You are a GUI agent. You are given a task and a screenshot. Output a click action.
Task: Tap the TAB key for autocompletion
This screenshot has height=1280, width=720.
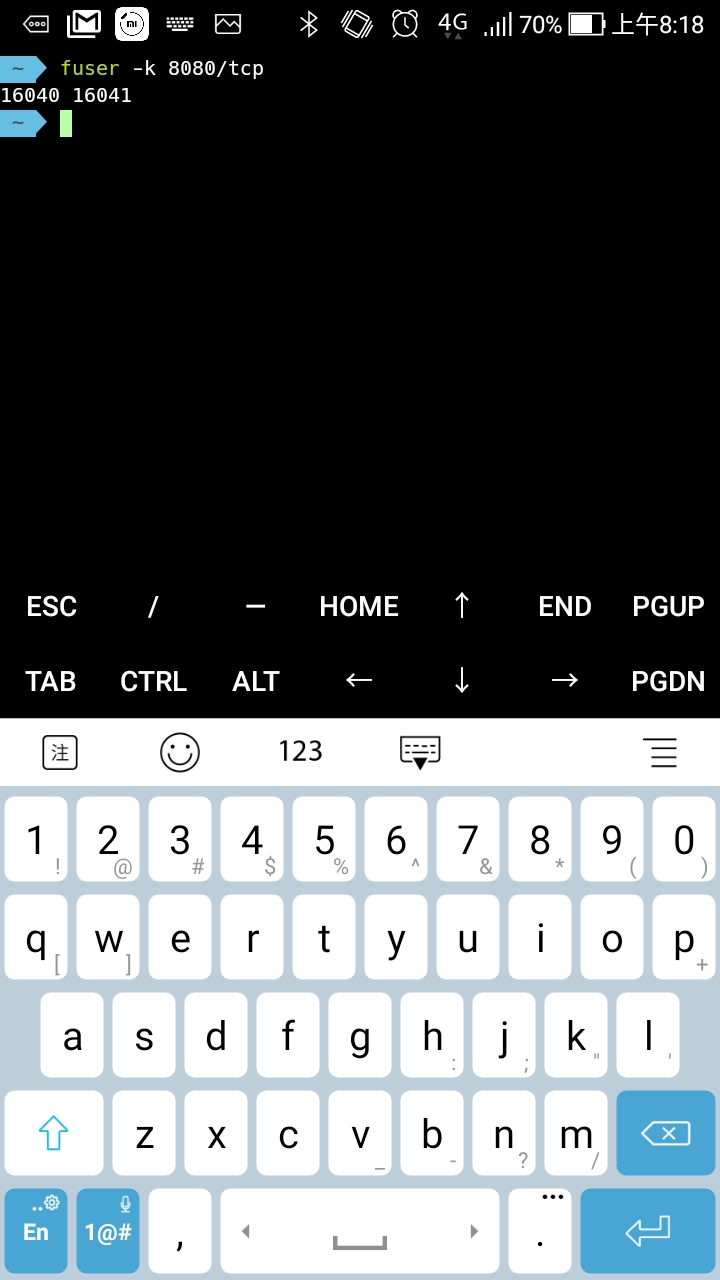click(x=51, y=681)
